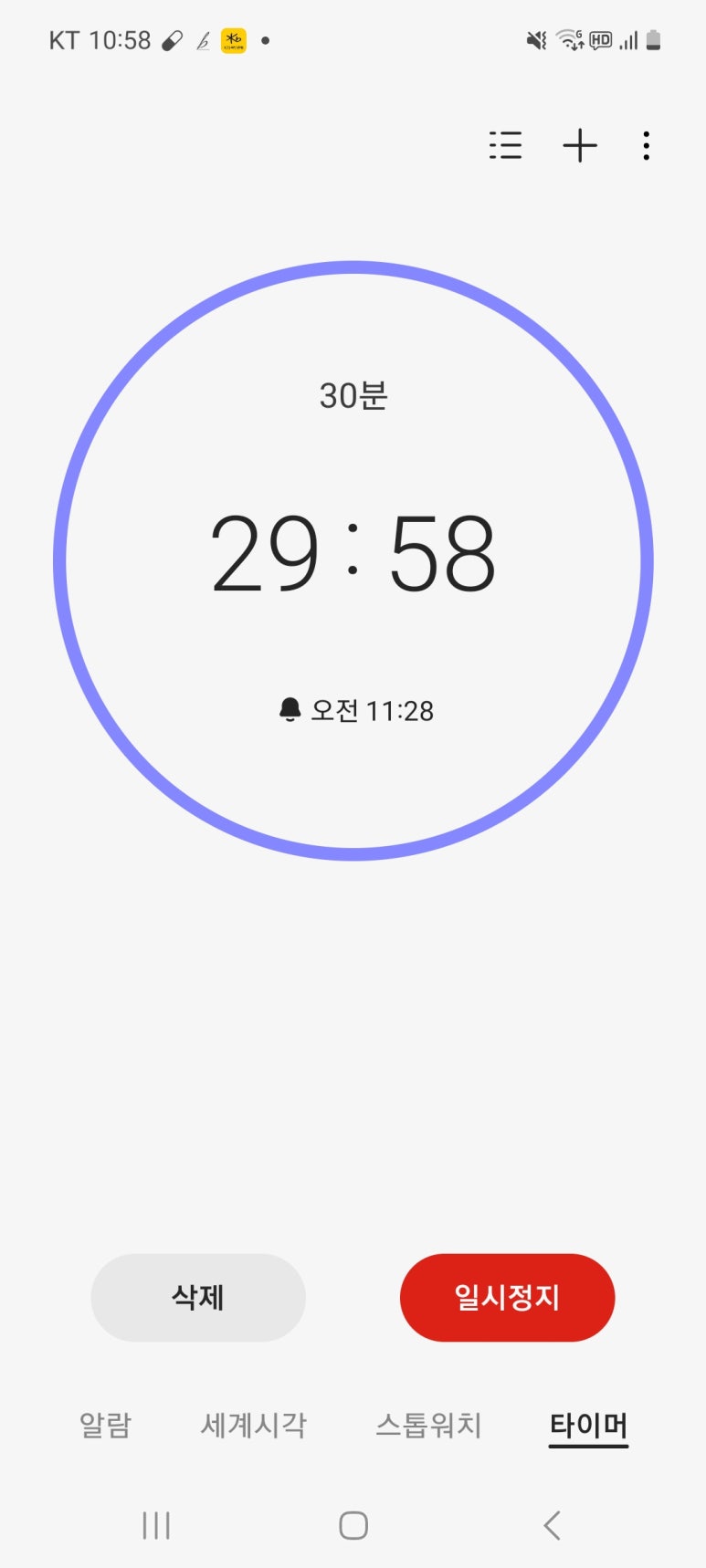Pause the timer with 일시정지
The width and height of the screenshot is (706, 1568).
point(507,1297)
